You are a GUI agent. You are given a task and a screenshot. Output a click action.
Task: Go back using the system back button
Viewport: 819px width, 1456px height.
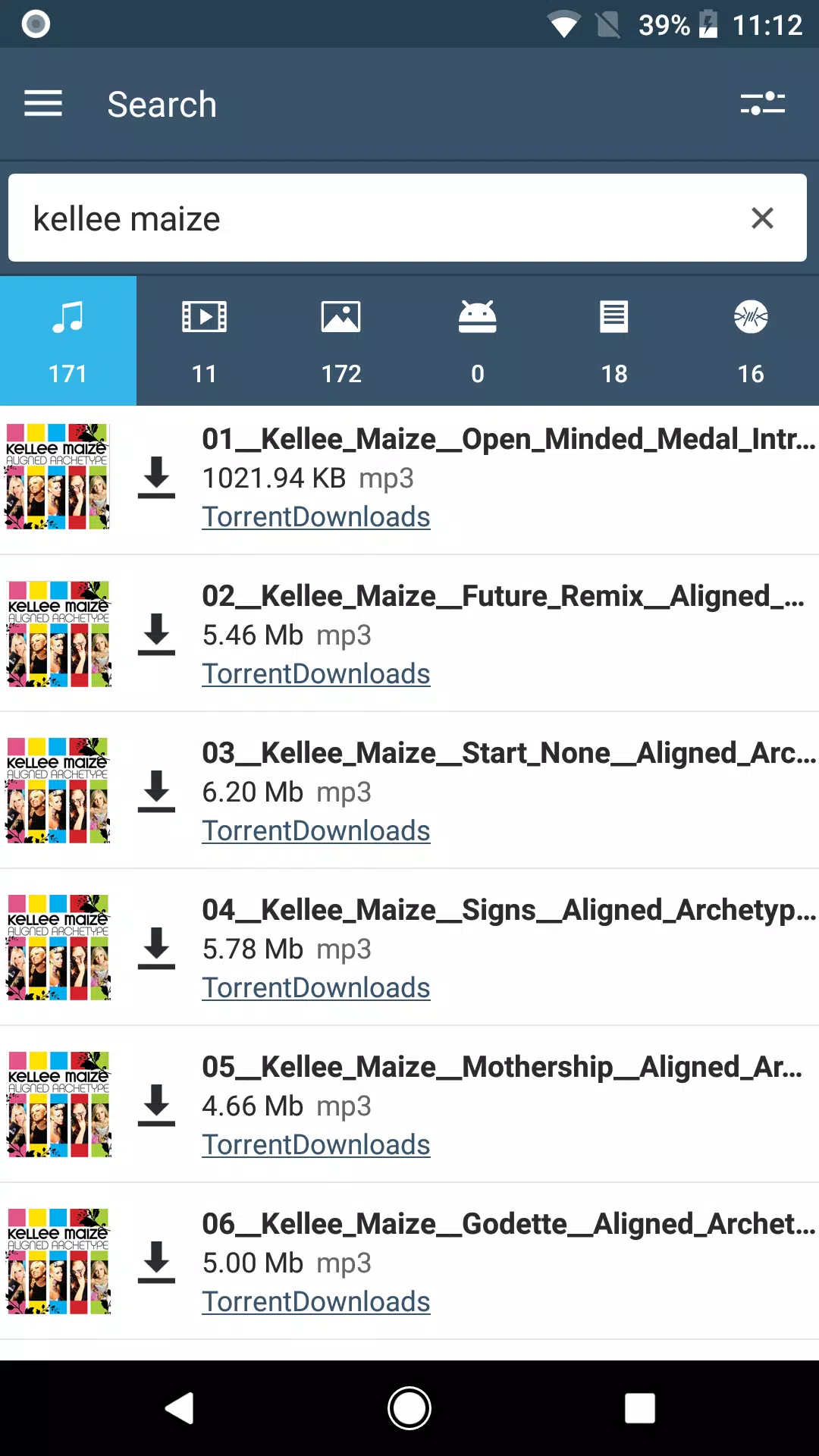pyautogui.click(x=180, y=1408)
